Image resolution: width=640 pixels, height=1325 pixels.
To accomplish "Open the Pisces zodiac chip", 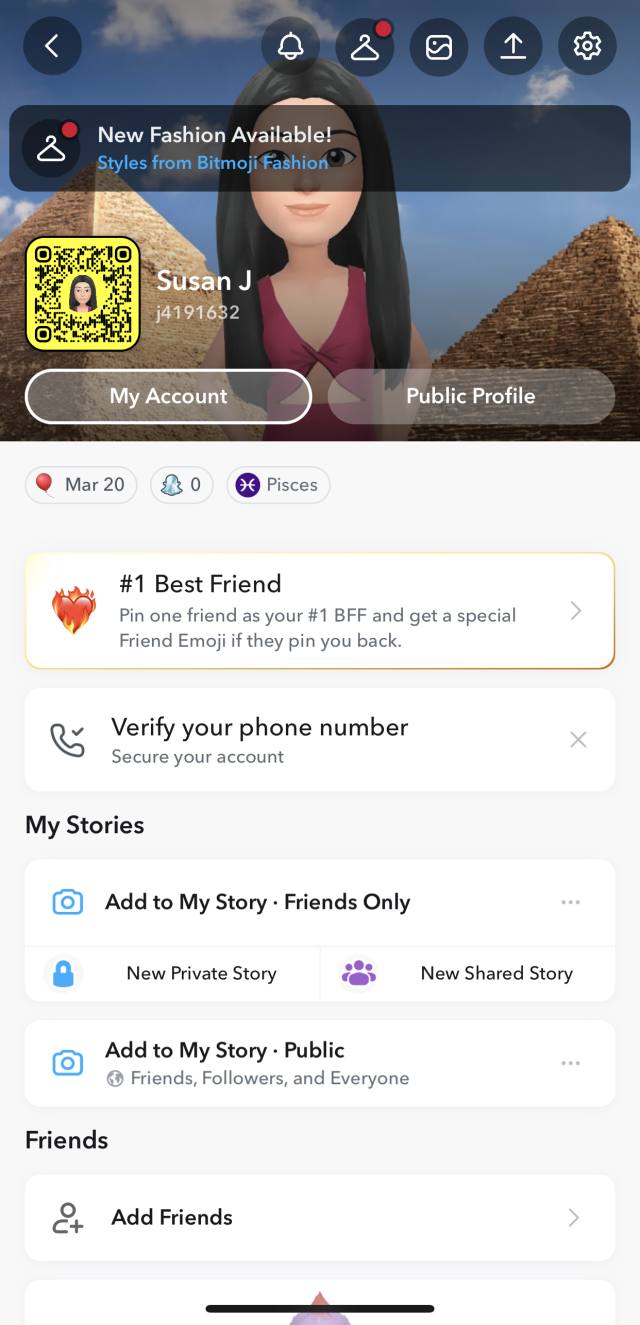I will [x=278, y=485].
